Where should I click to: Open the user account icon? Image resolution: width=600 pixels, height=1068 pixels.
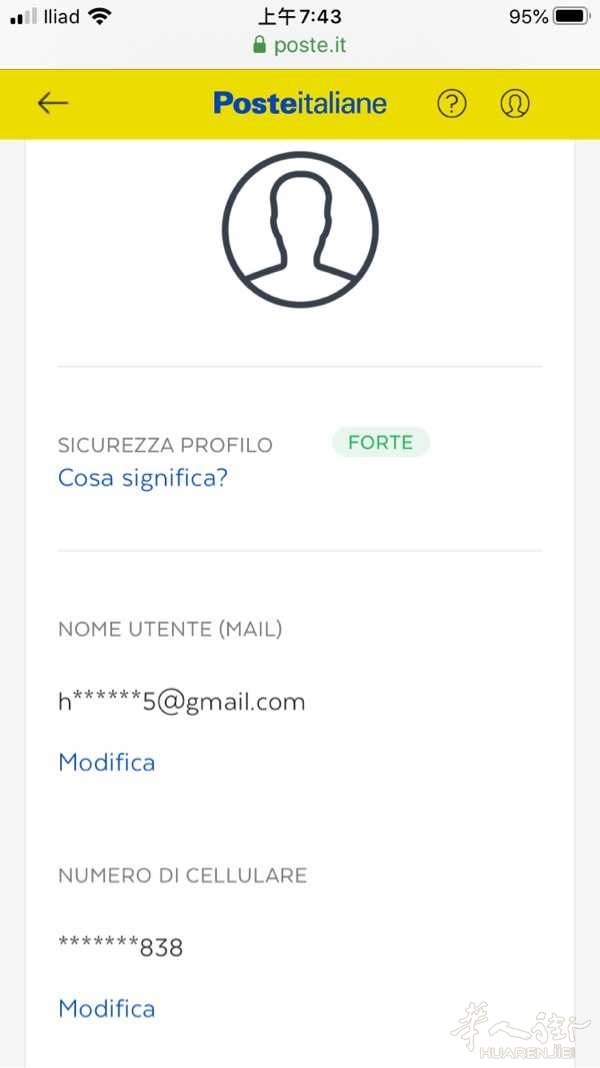pos(515,103)
